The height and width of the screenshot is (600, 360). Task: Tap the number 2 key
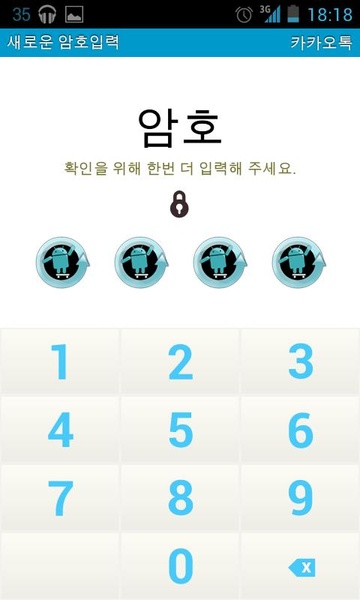180,362
